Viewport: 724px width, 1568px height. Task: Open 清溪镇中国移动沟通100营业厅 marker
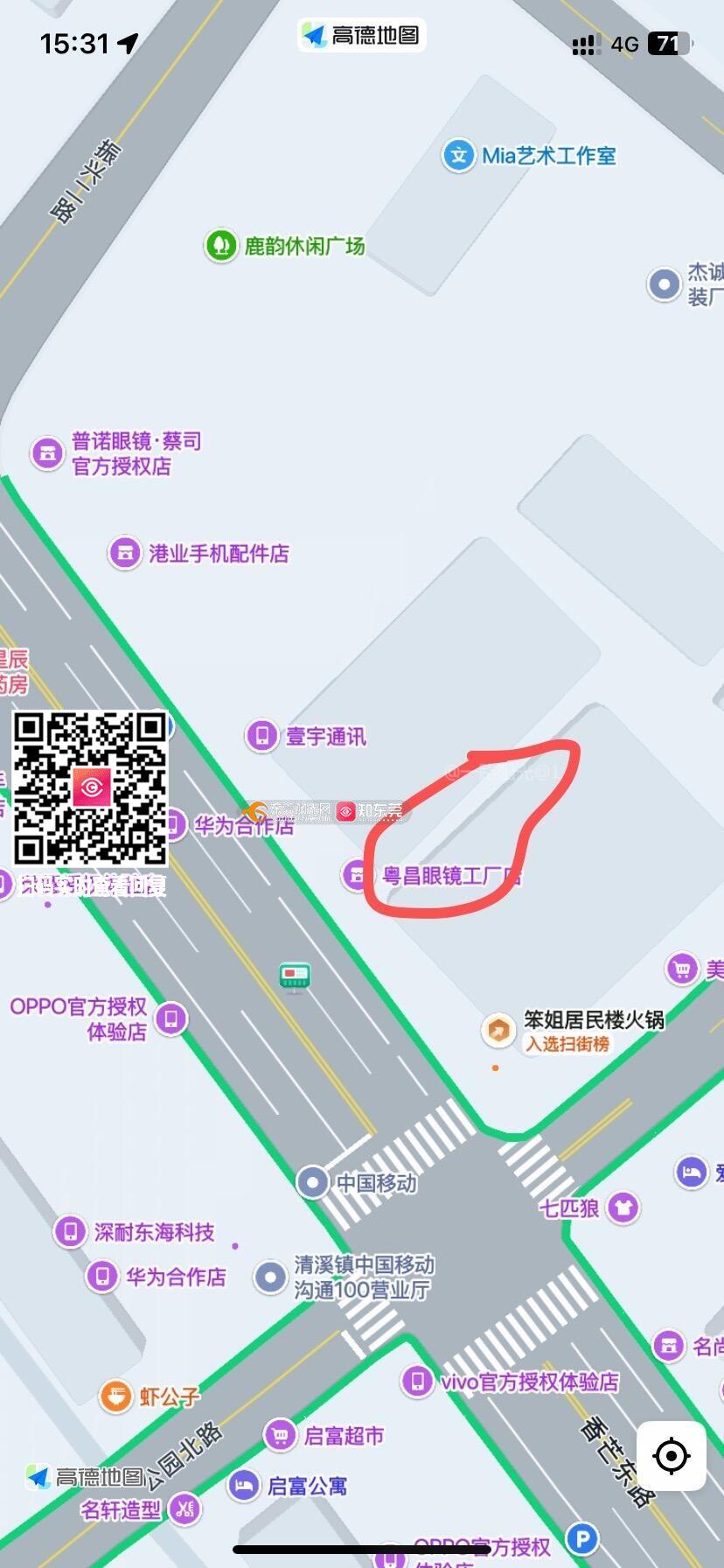point(270,1277)
